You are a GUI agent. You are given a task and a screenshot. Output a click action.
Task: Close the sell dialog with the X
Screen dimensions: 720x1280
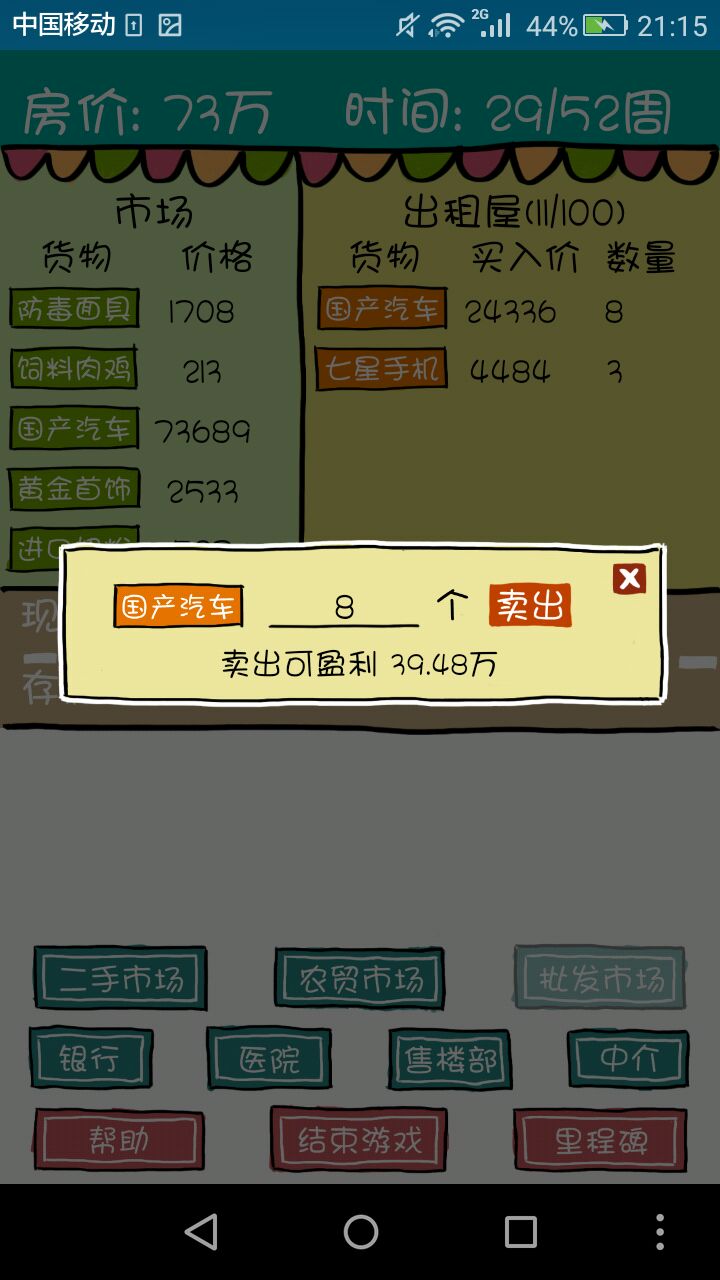(x=629, y=579)
